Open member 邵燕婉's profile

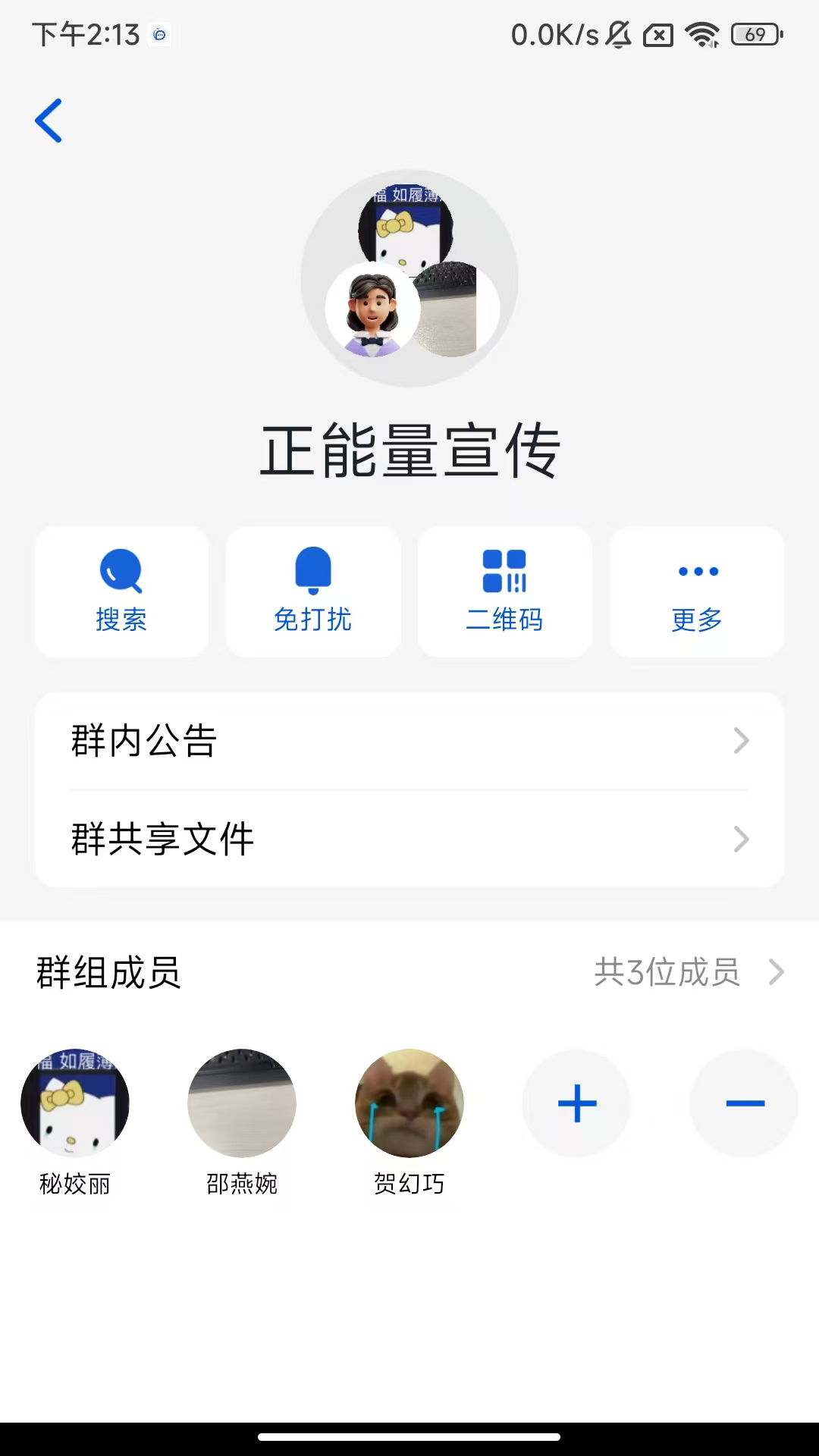(x=242, y=1103)
